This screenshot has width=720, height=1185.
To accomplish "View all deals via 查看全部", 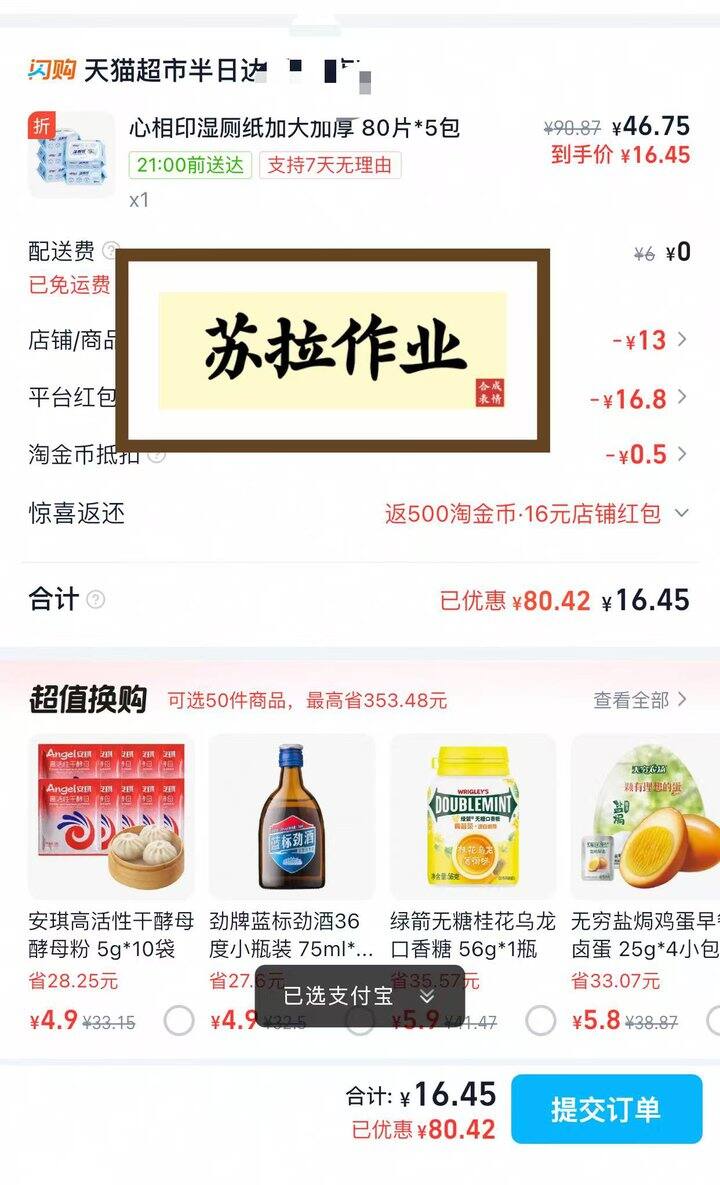I will 640,700.
